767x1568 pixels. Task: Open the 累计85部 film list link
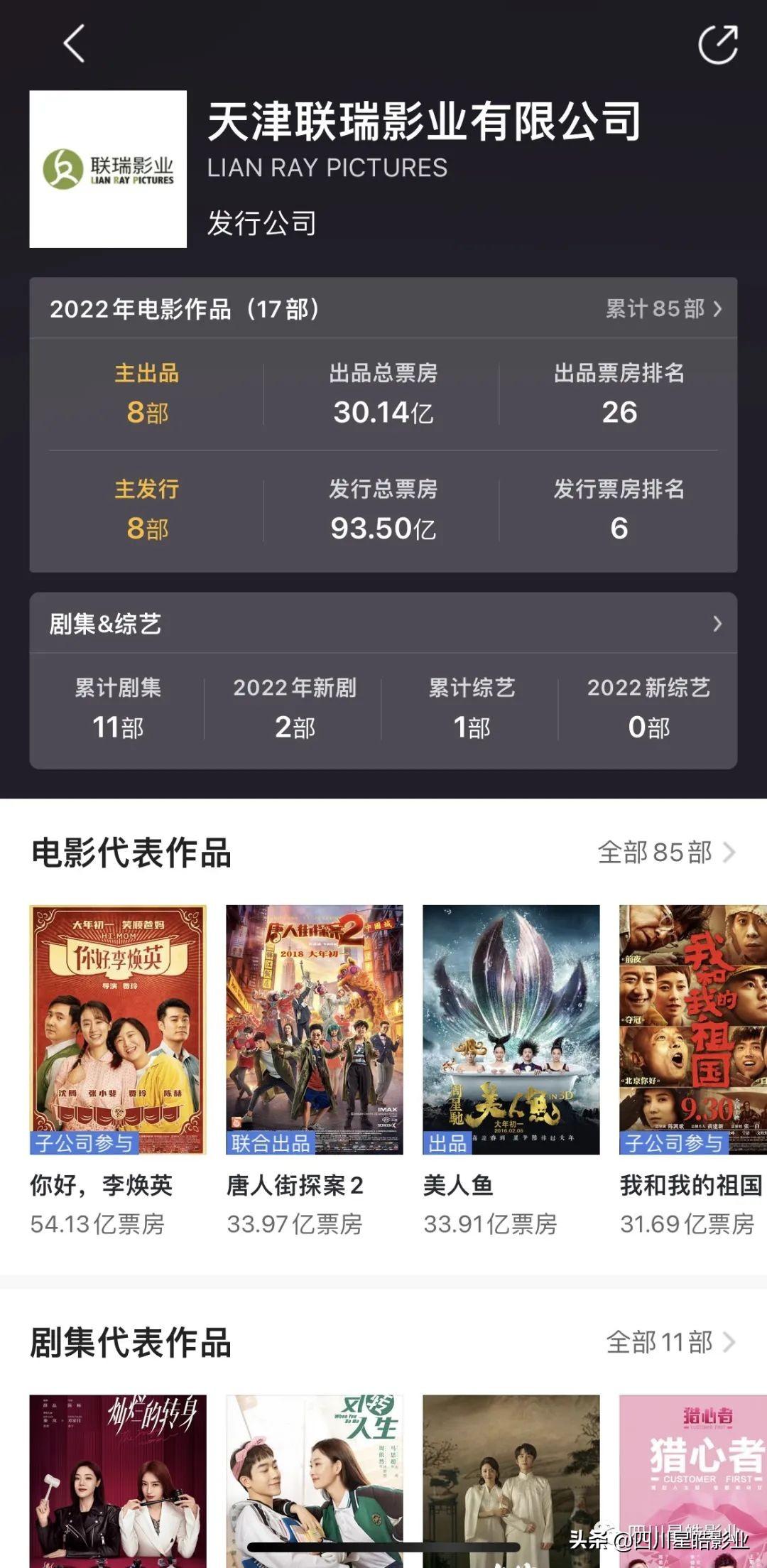point(663,309)
